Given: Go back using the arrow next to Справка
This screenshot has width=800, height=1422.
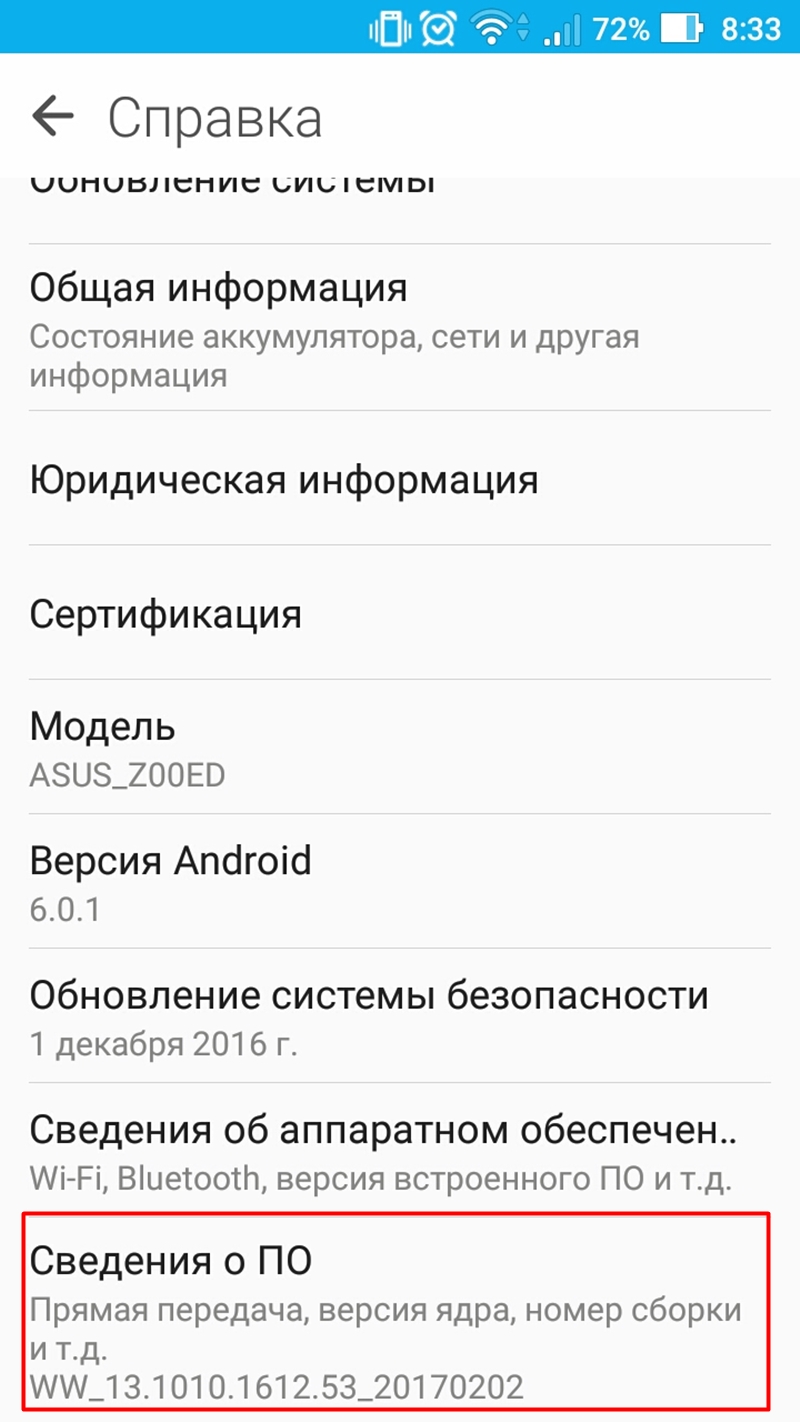Looking at the screenshot, I should 53,117.
